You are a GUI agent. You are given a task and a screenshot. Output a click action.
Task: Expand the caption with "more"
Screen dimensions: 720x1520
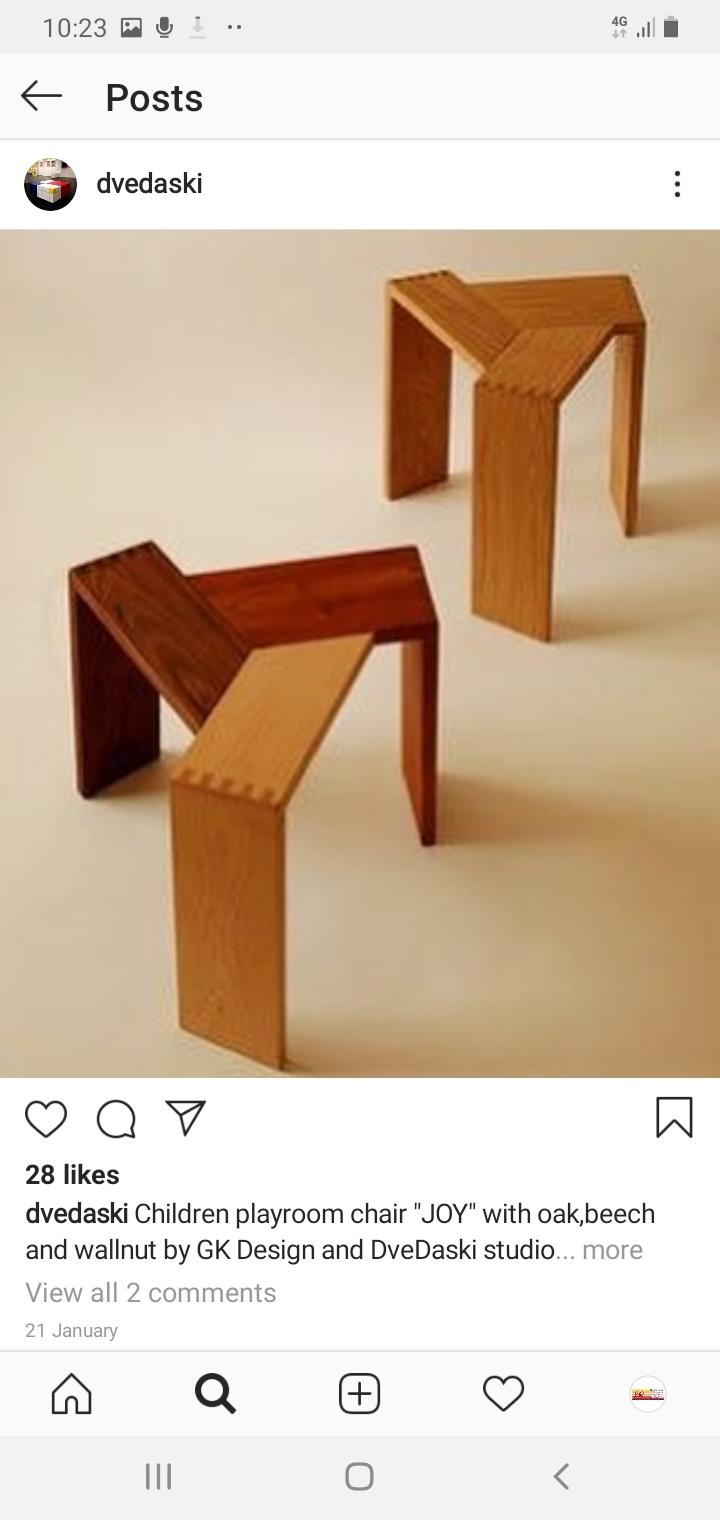tap(612, 1250)
